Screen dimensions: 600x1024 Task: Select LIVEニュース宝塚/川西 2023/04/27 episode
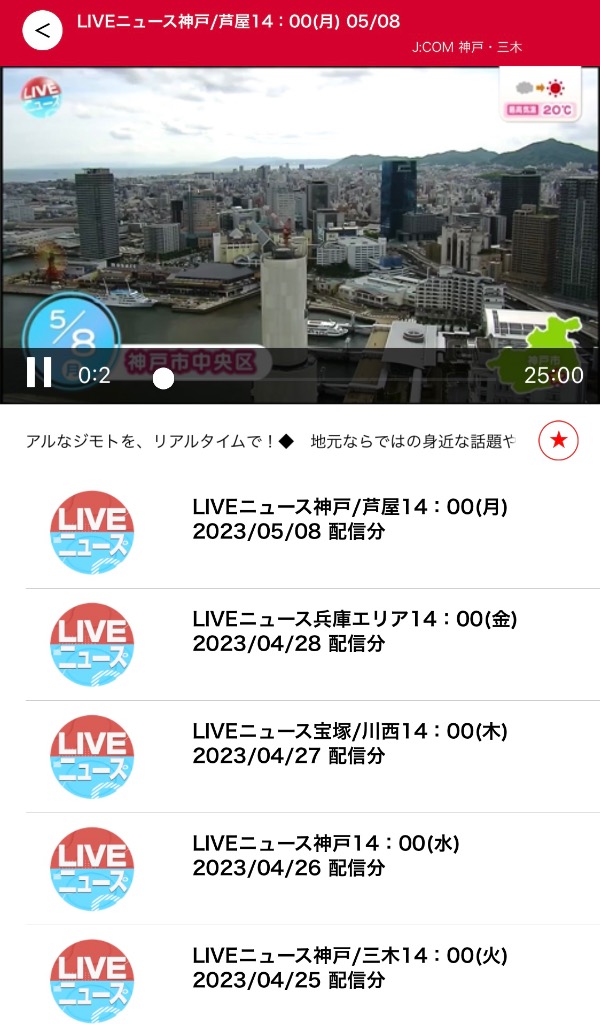[x=300, y=756]
